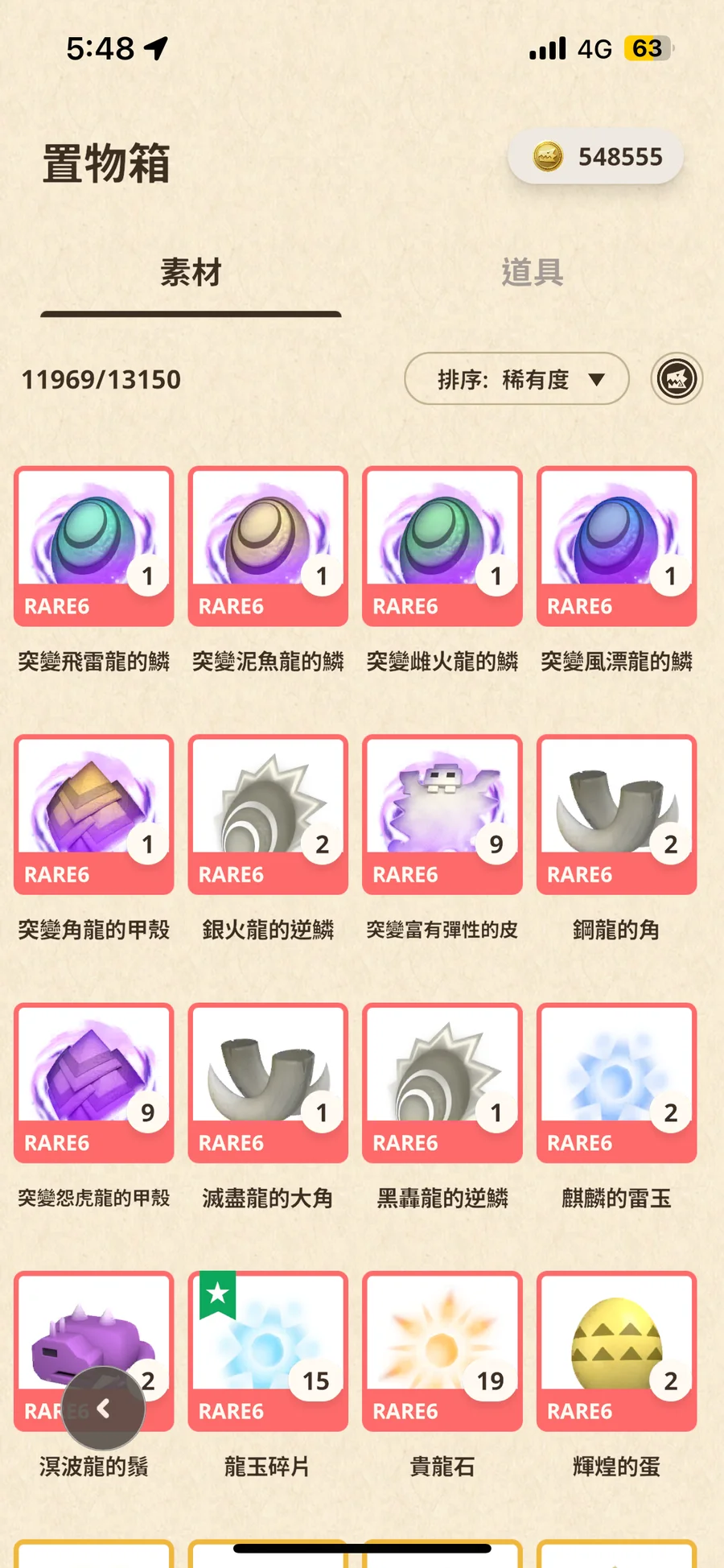View 突變雌火龍的鱗 details
The width and height of the screenshot is (724, 1568).
[442, 547]
